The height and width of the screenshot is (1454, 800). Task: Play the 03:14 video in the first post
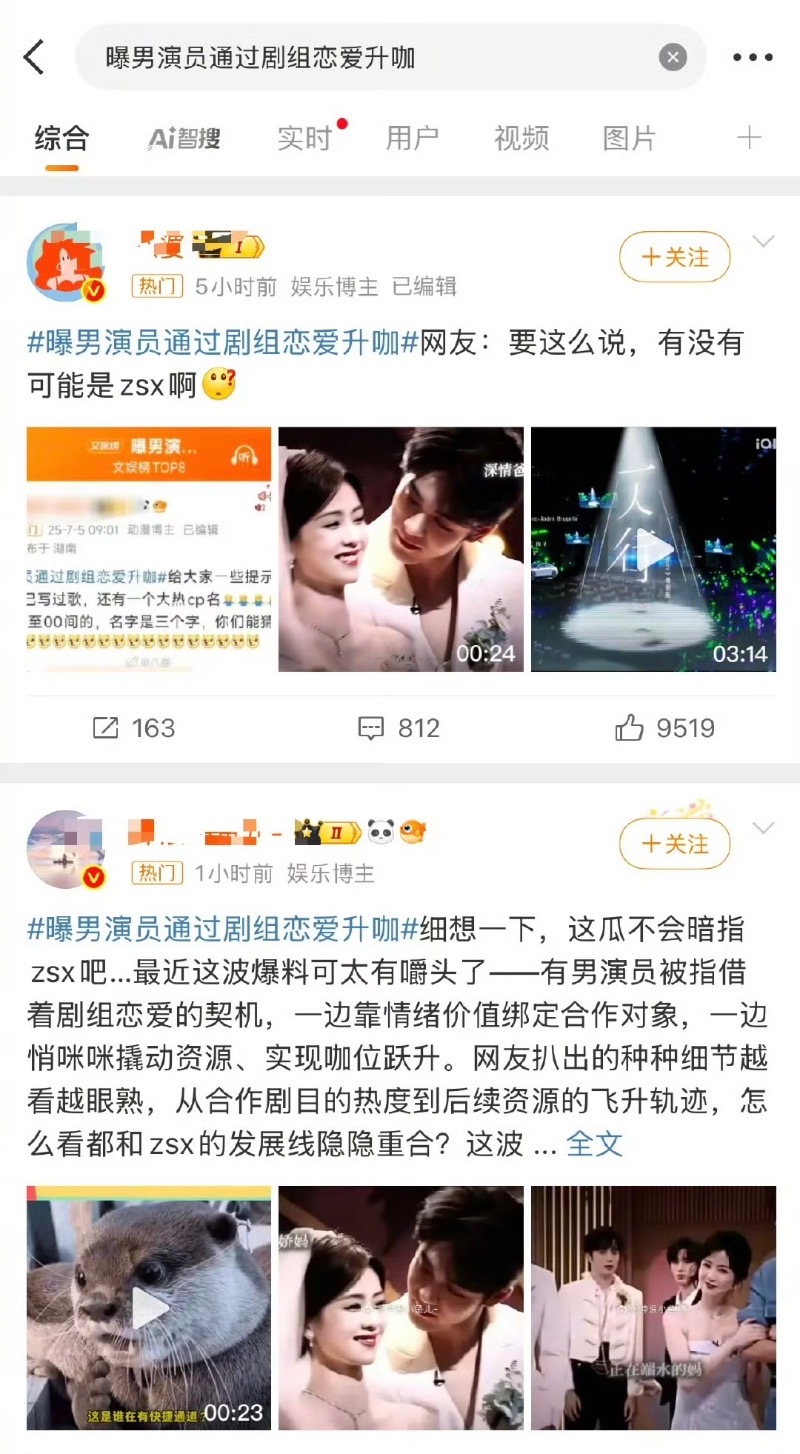click(653, 549)
